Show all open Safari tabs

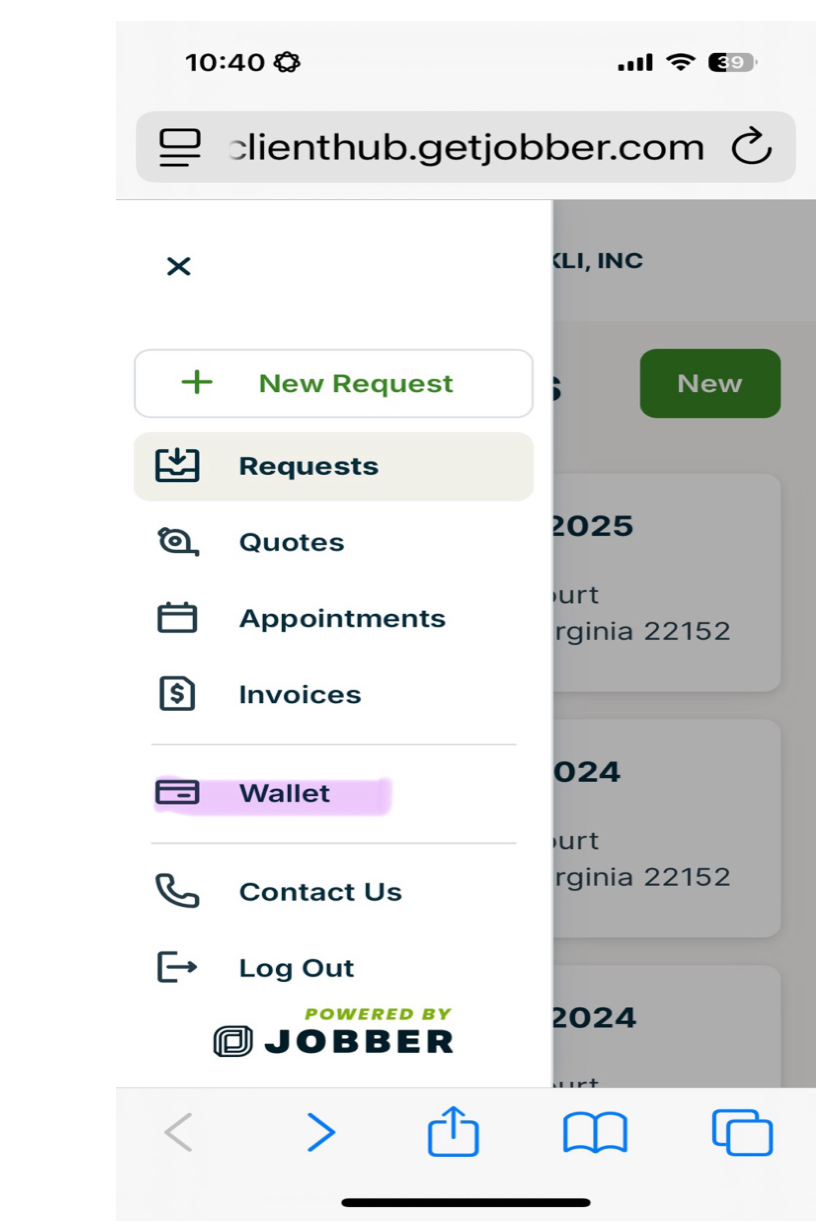[741, 1133]
